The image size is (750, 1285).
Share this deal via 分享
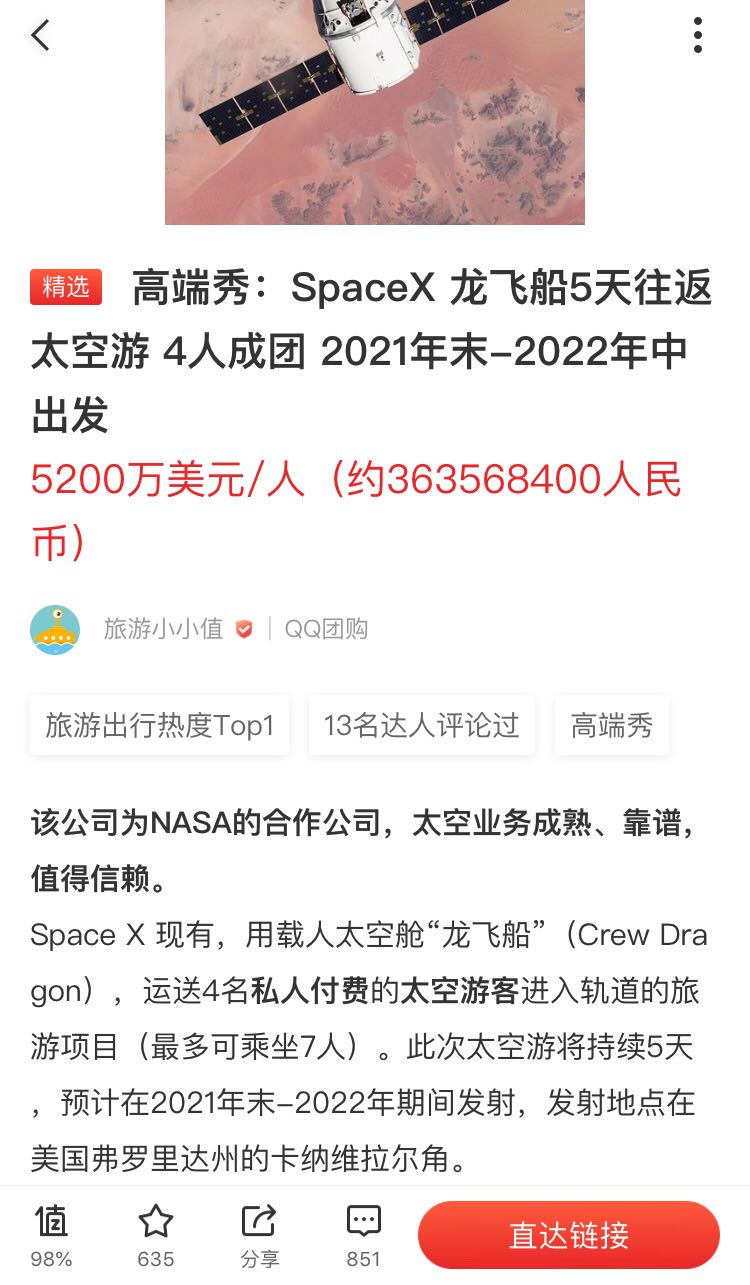click(x=259, y=1234)
